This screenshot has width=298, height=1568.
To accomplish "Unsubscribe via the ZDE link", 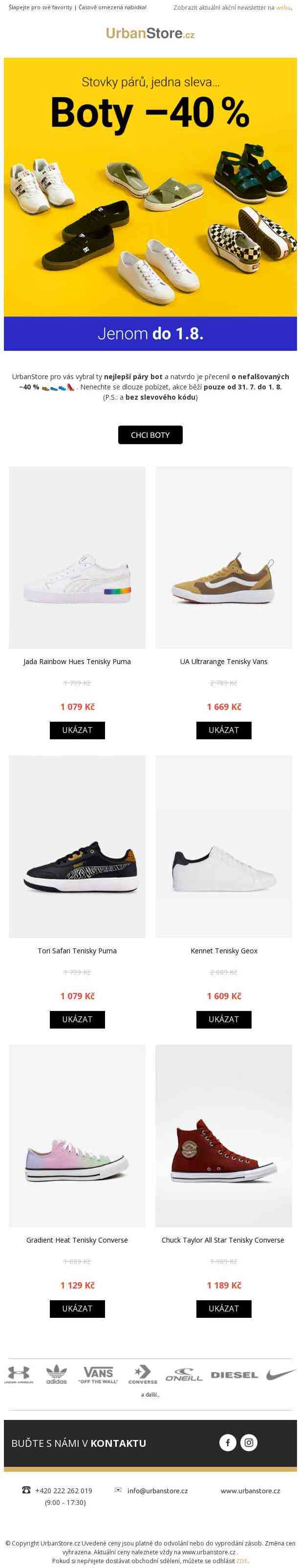I will (241, 1561).
